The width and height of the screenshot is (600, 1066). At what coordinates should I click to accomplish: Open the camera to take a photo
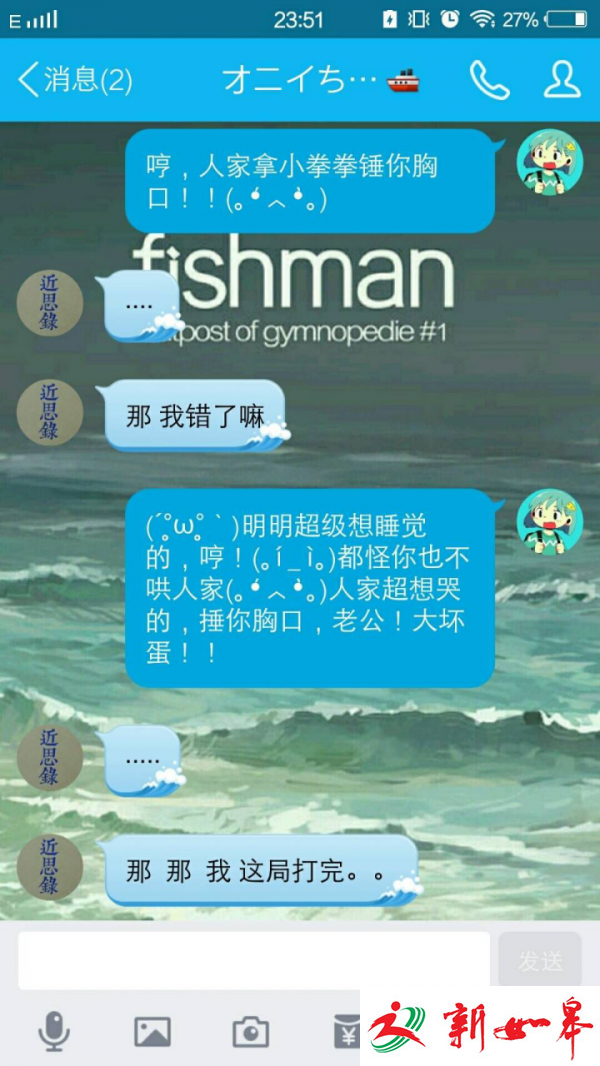pos(250,1031)
